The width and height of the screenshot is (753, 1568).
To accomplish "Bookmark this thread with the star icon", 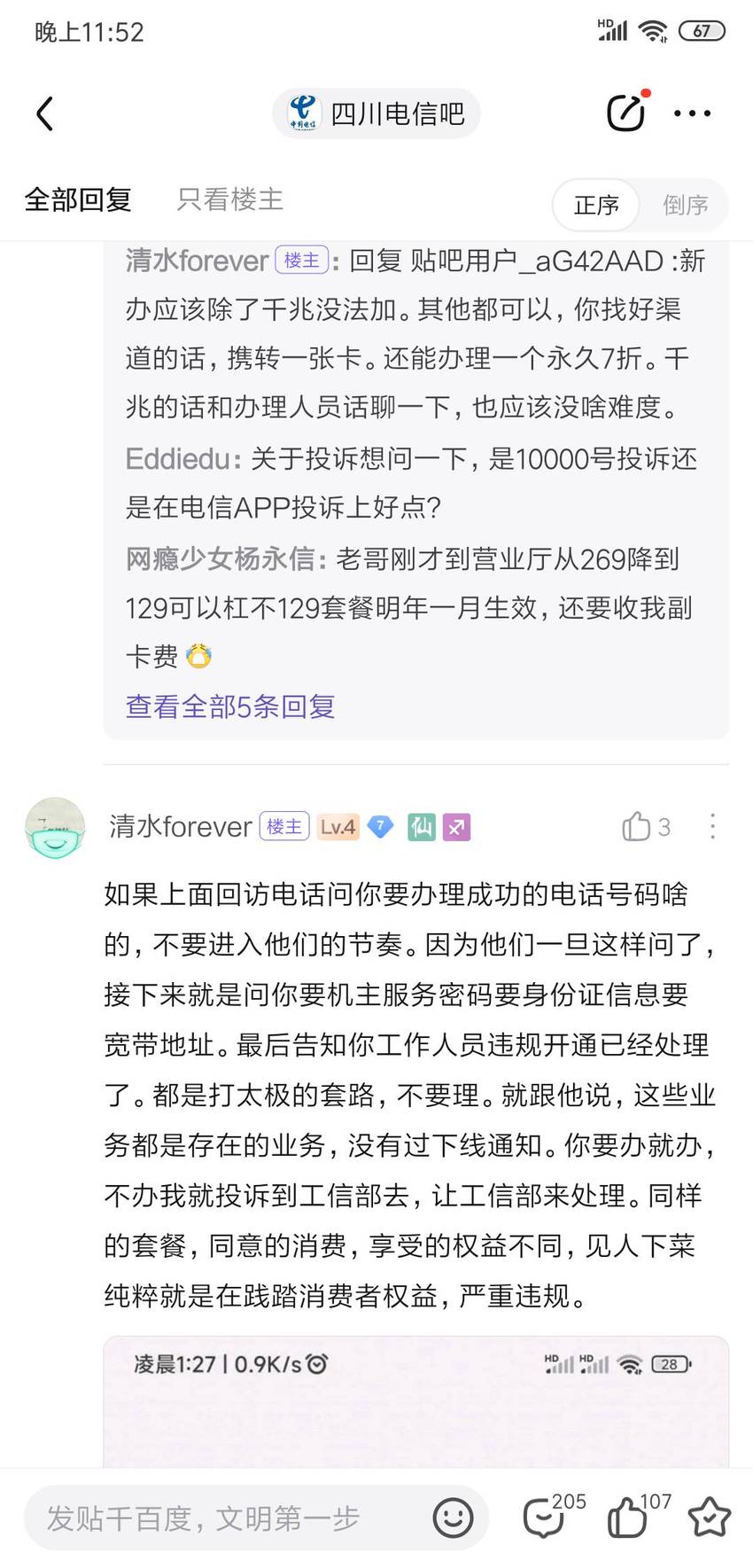I will [710, 1517].
